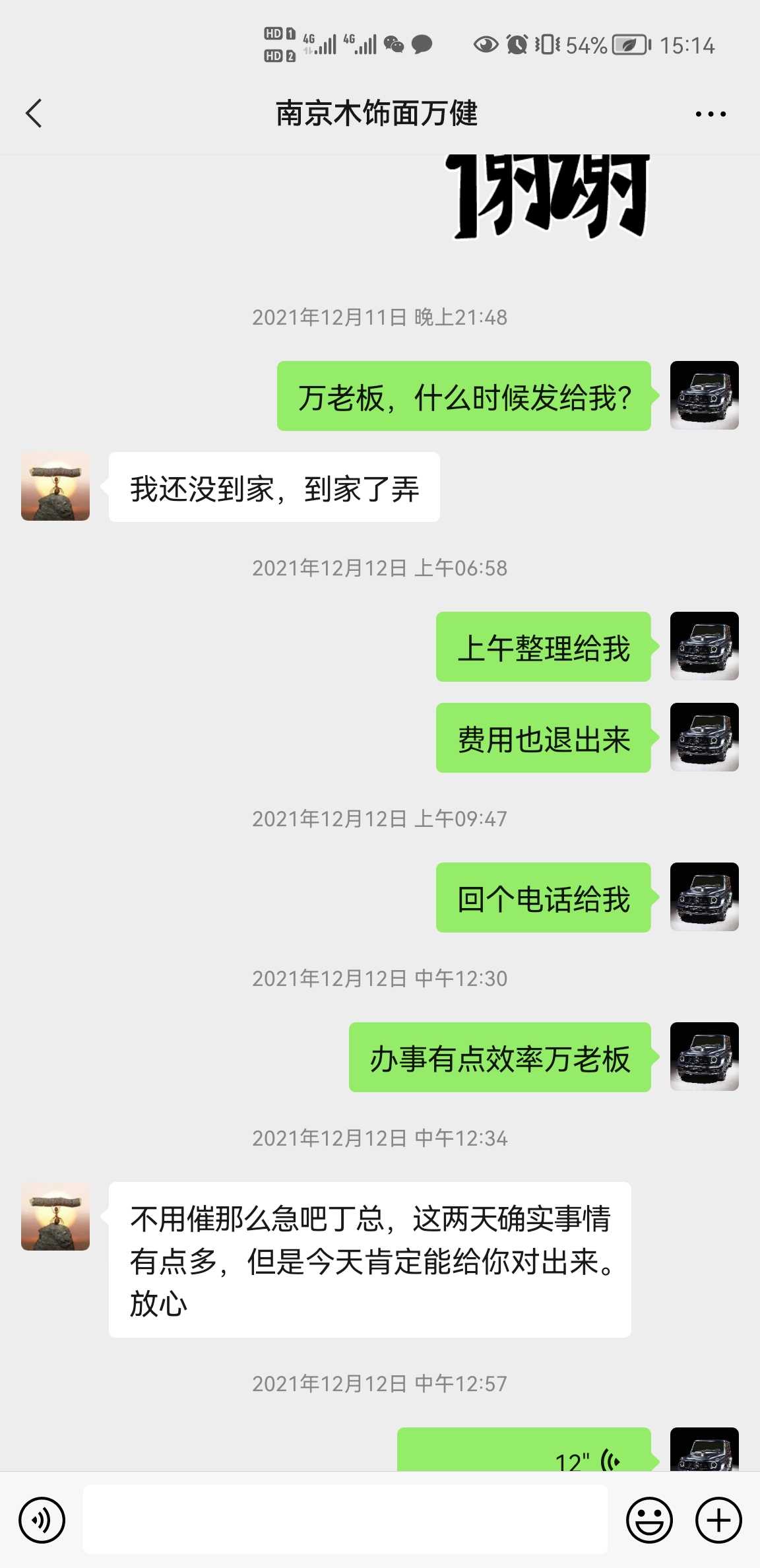This screenshot has width=760, height=1568.
Task: Switch to voice input mode
Action: pyautogui.click(x=42, y=1520)
